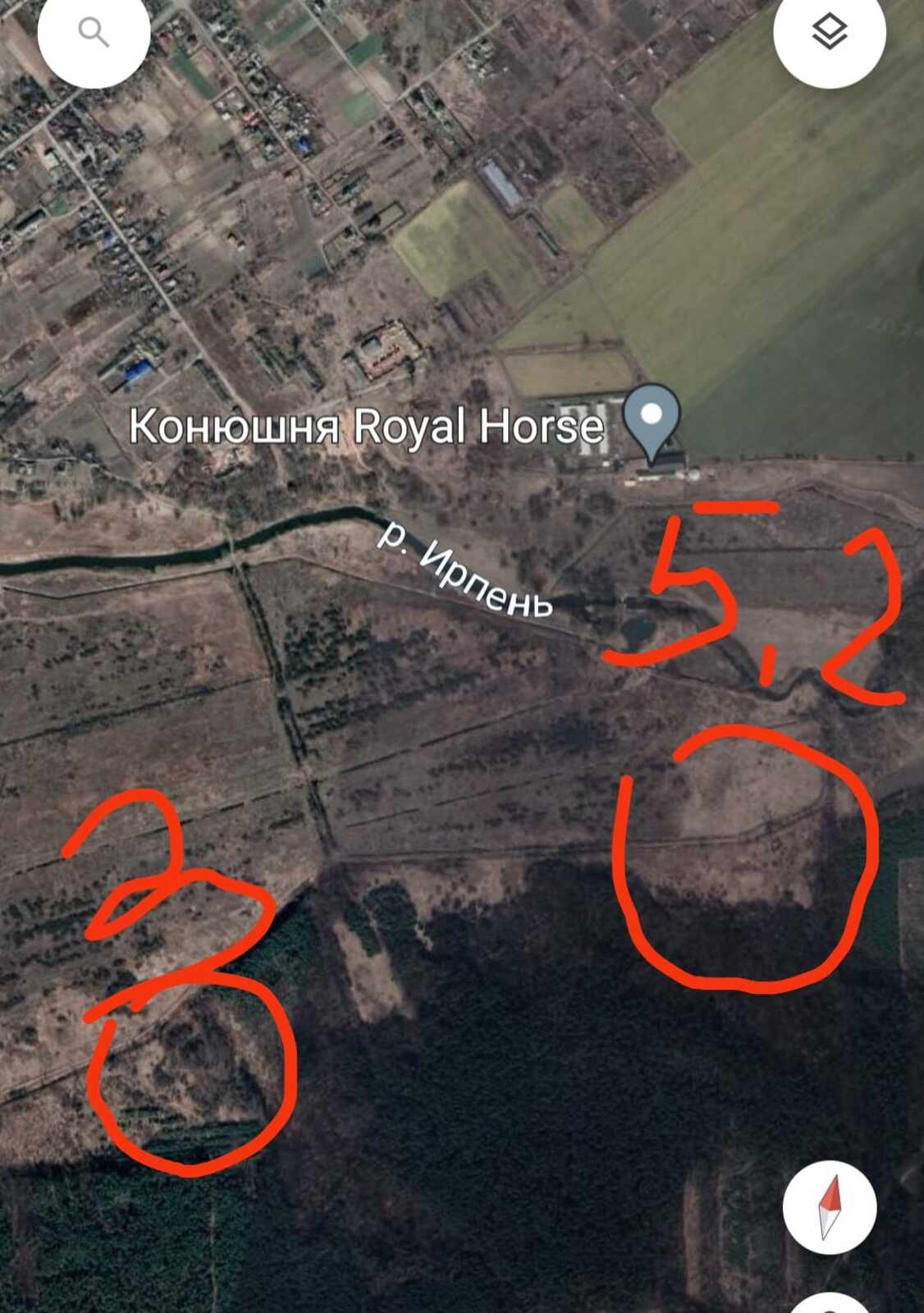Open the search magnifier button
The image size is (924, 1313).
94,34
